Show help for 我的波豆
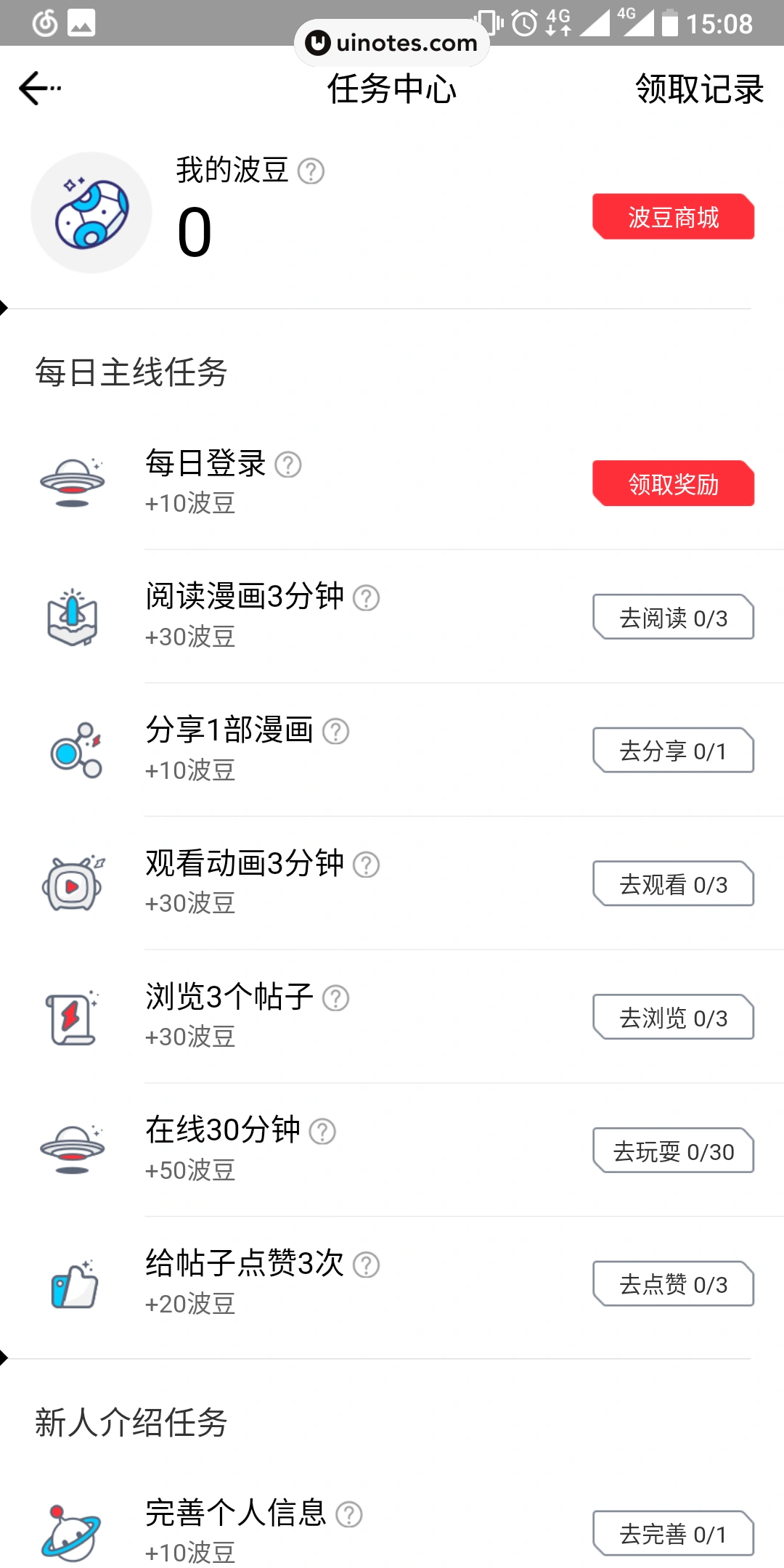 [311, 171]
